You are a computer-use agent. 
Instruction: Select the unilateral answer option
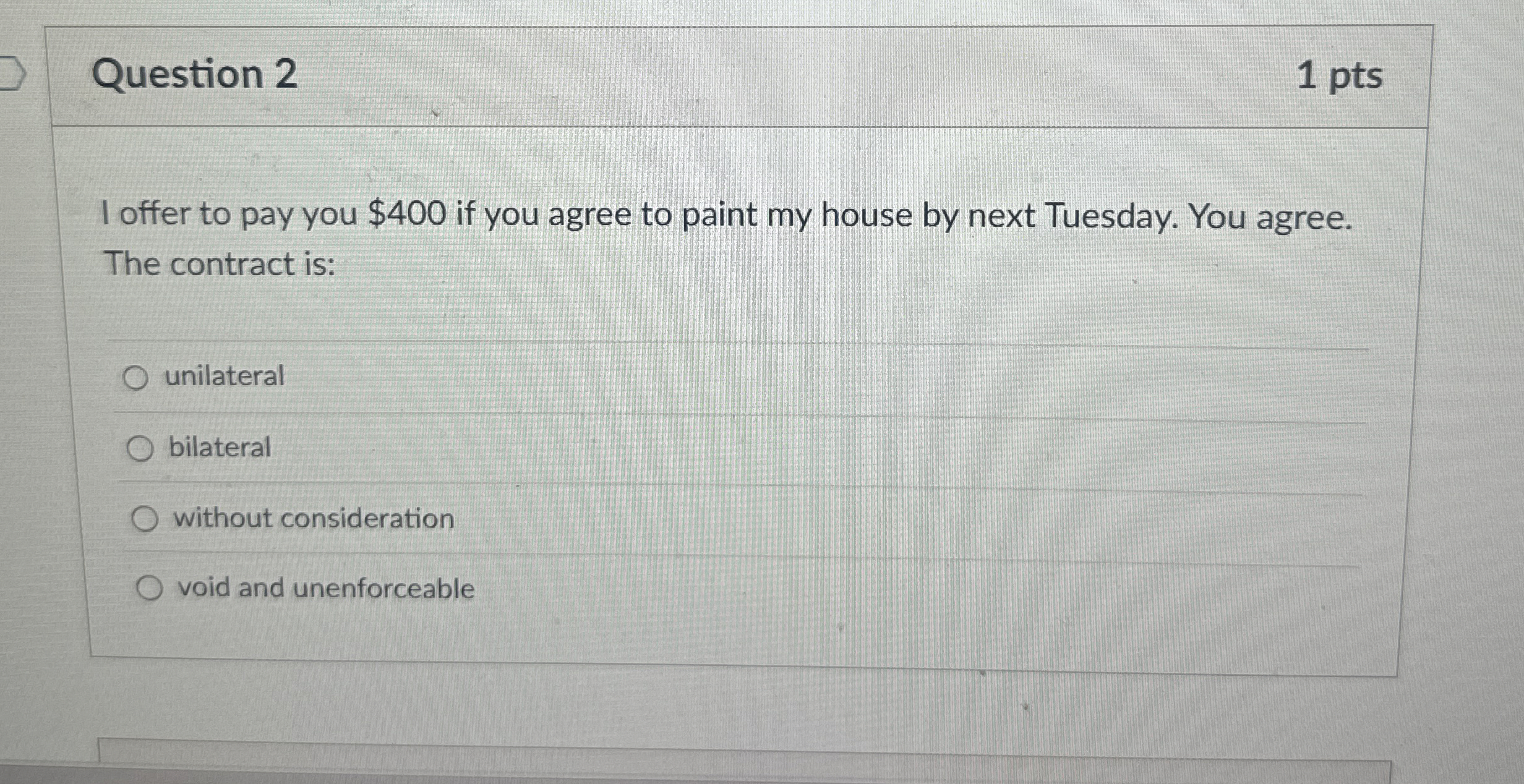(x=135, y=377)
